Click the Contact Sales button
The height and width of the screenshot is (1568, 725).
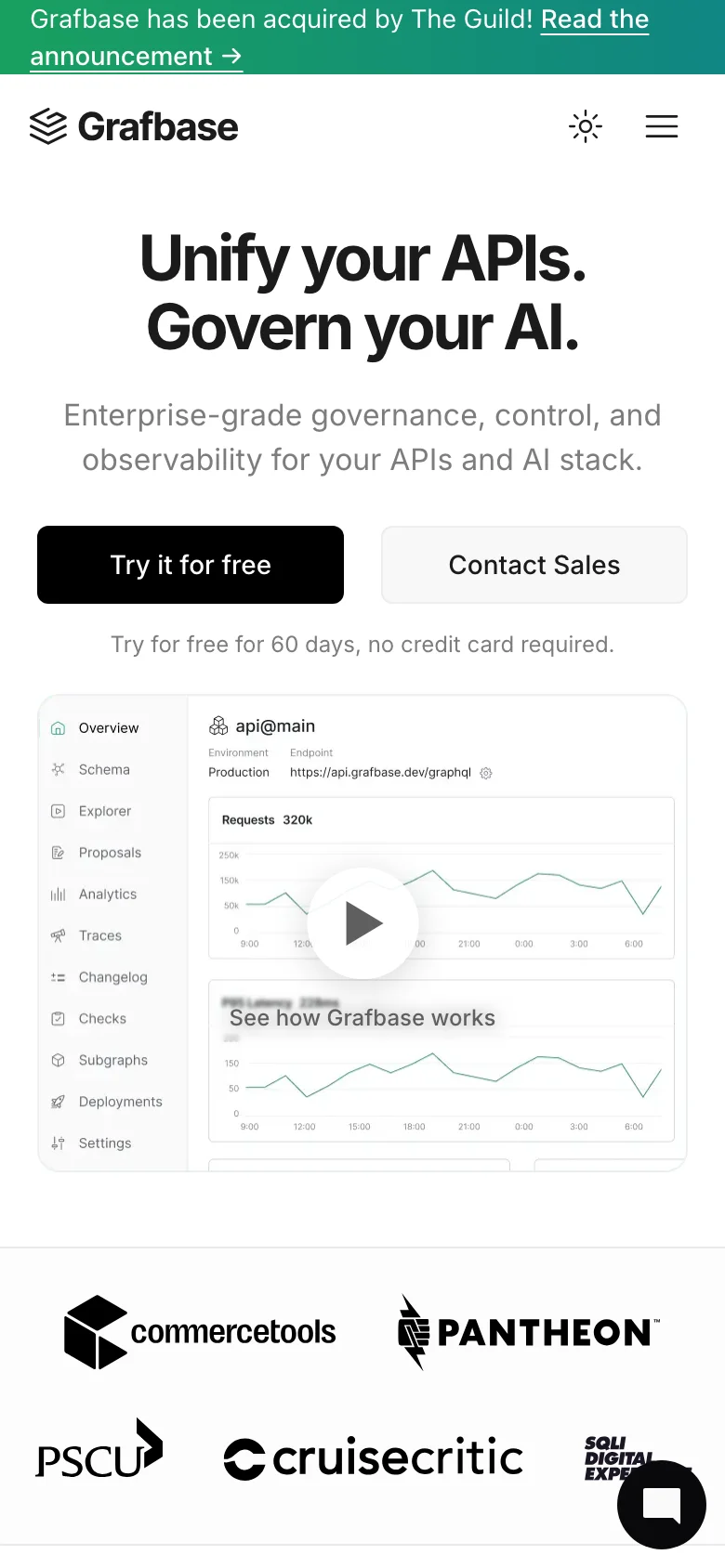pyautogui.click(x=534, y=565)
